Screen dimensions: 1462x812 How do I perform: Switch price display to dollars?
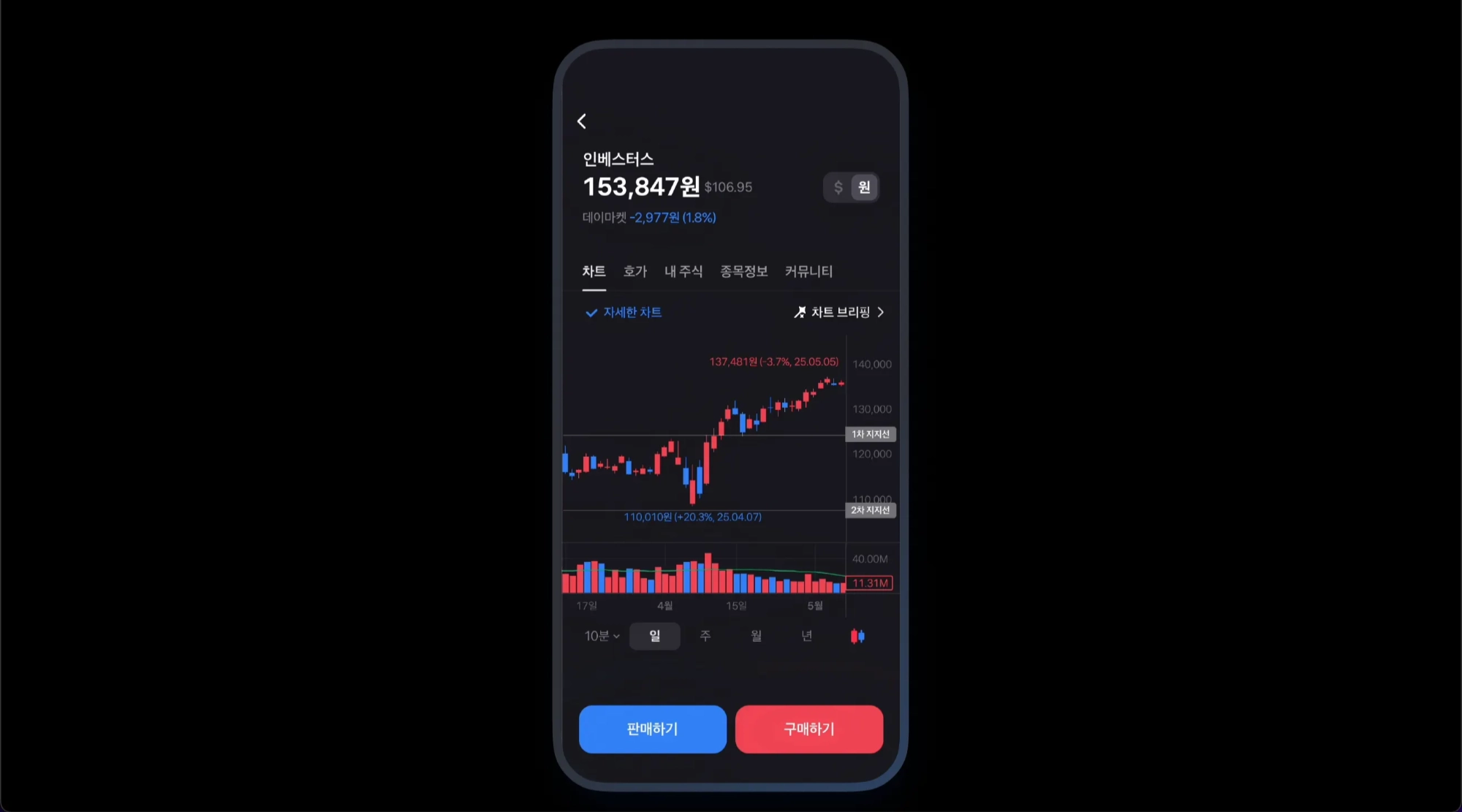tap(838, 188)
